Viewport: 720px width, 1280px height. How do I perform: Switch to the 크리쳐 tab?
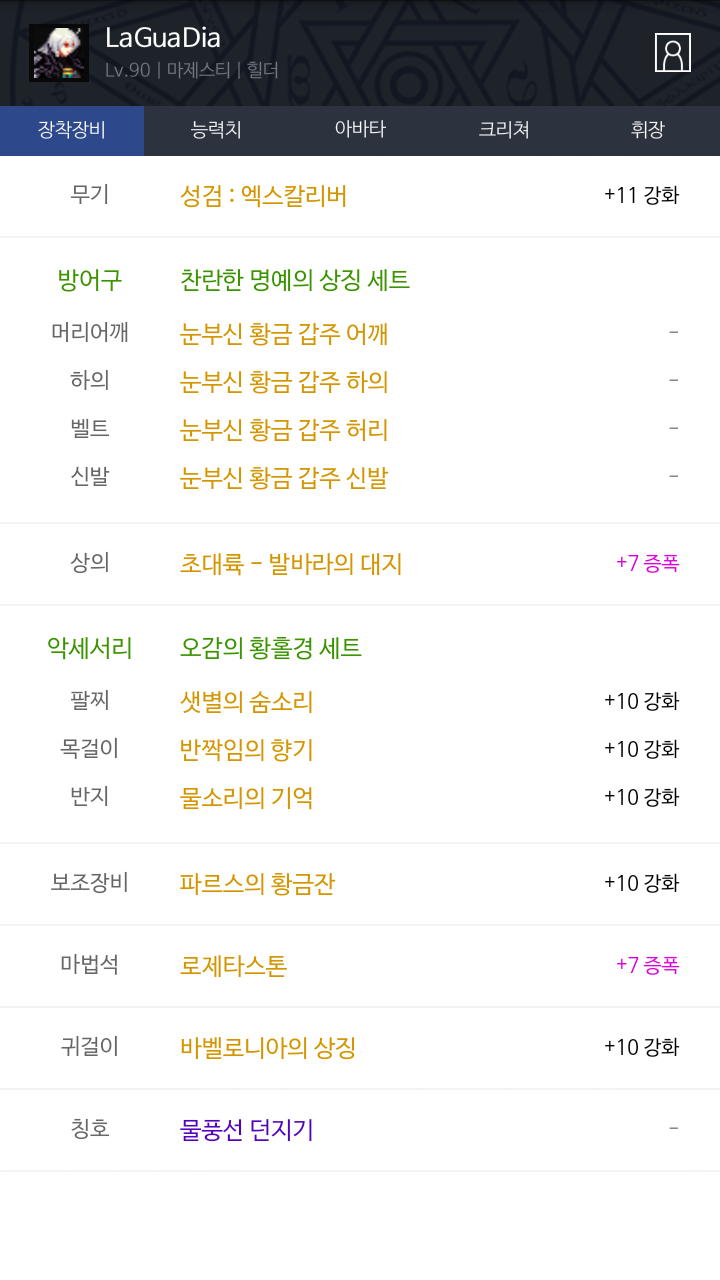(x=504, y=130)
